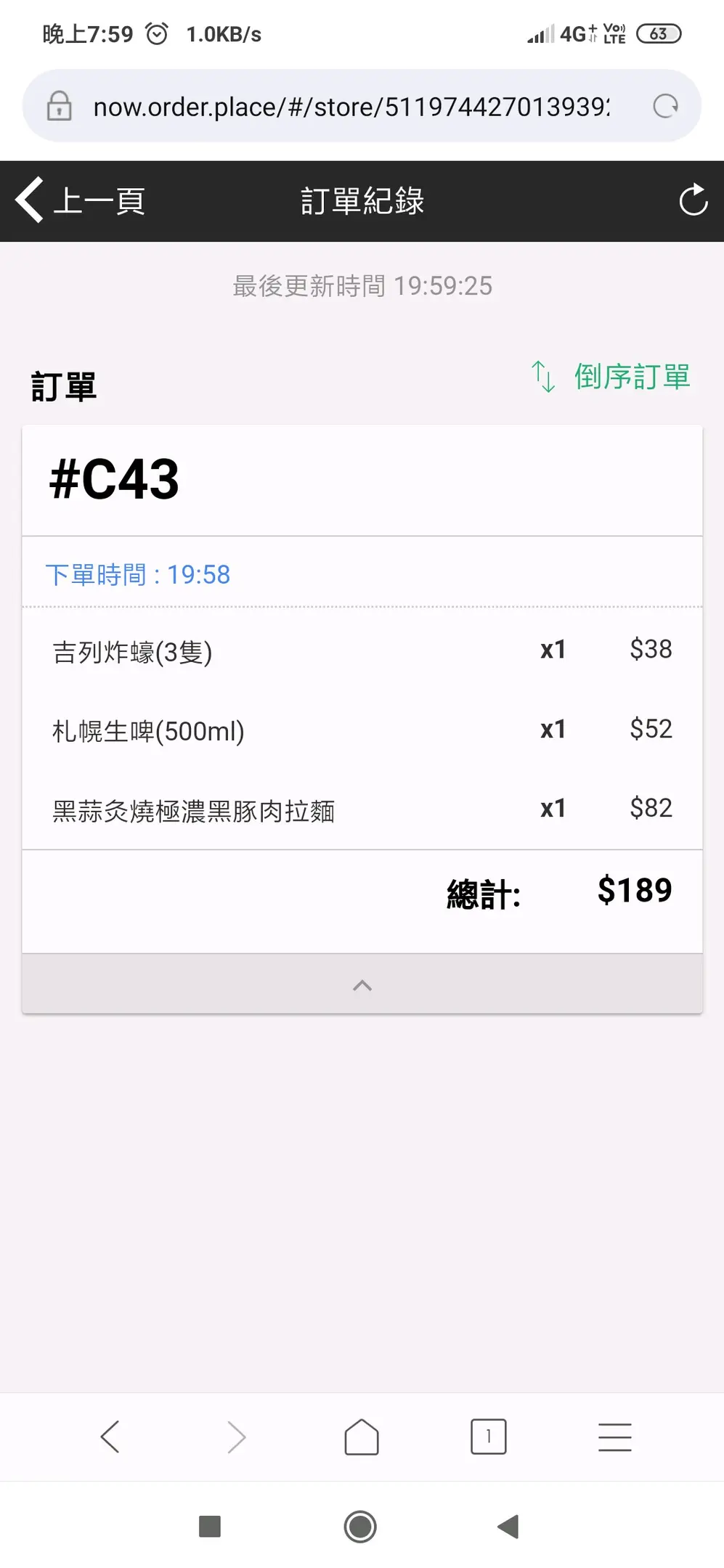Viewport: 724px width, 1568px height.
Task: Tap 倒序訂單 to reverse order sorting
Action: pos(610,377)
